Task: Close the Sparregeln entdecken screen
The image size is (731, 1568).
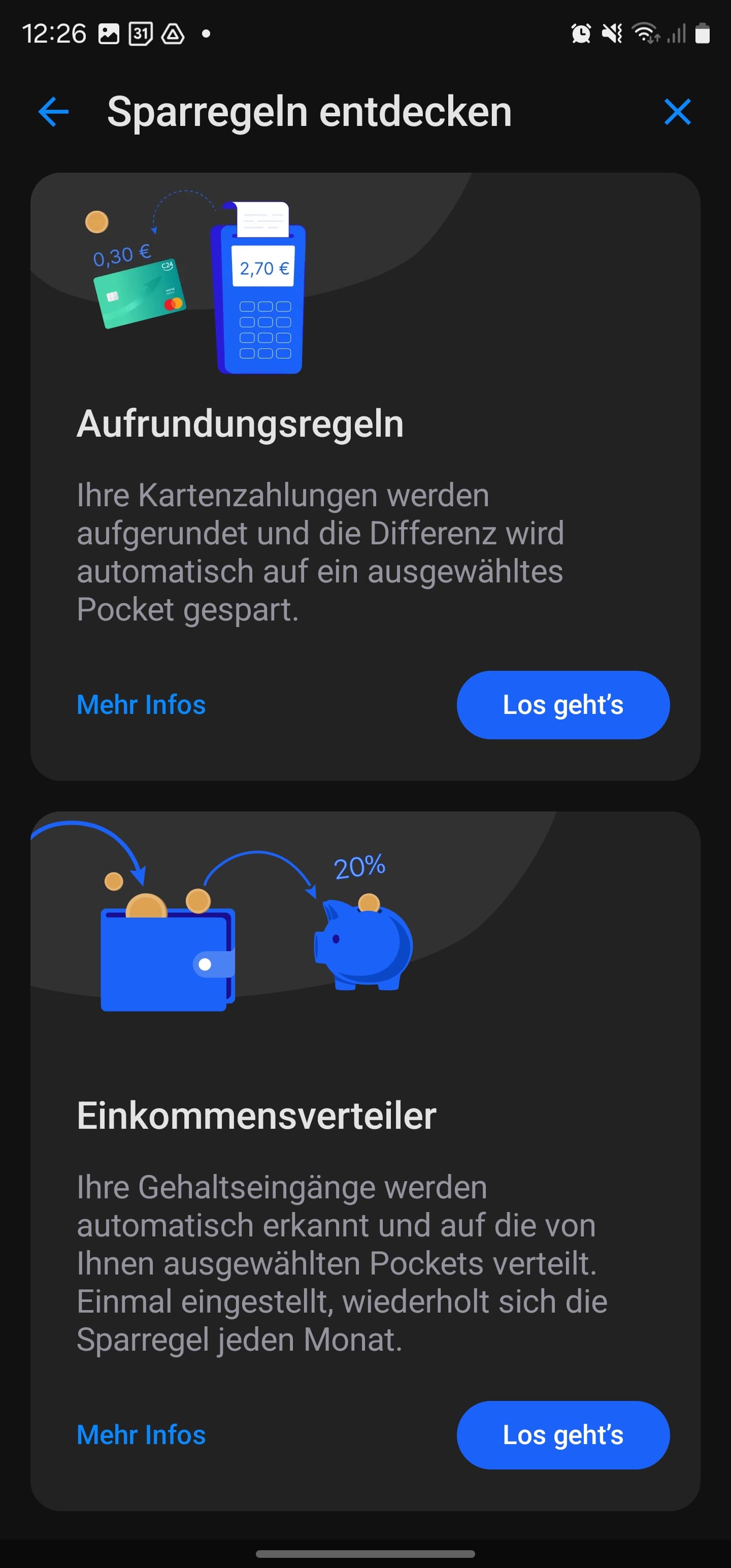Action: point(677,112)
